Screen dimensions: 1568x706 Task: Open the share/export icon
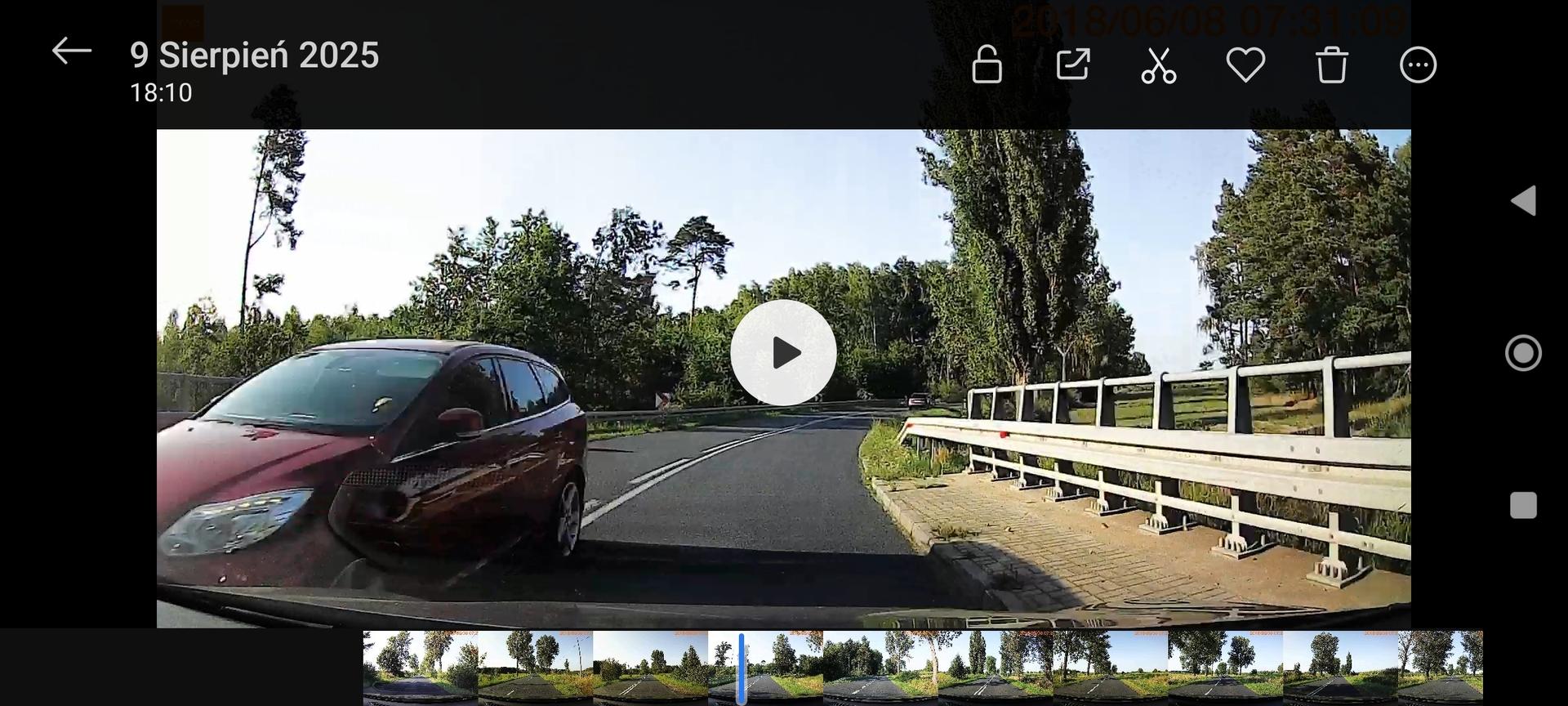1073,65
